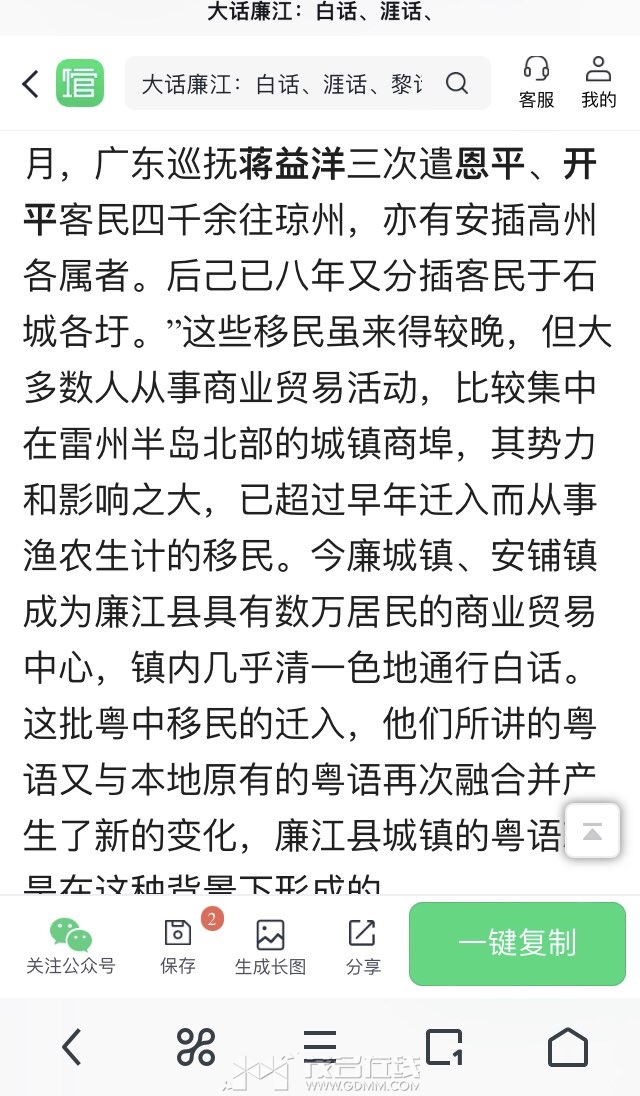Open the green app logo icon

[x=80, y=83]
